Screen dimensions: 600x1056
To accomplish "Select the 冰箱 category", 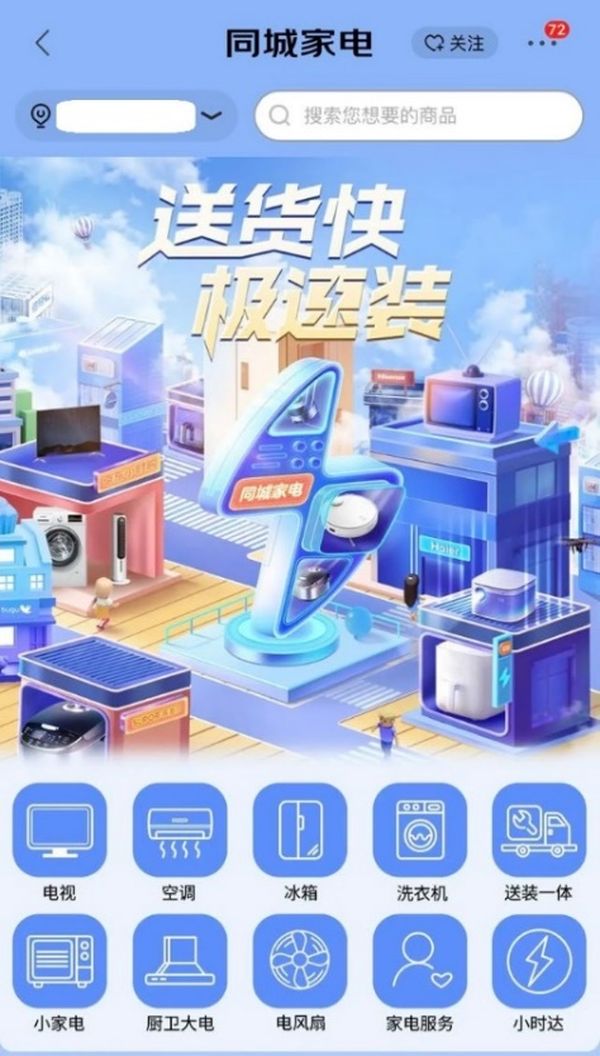I will [300, 830].
